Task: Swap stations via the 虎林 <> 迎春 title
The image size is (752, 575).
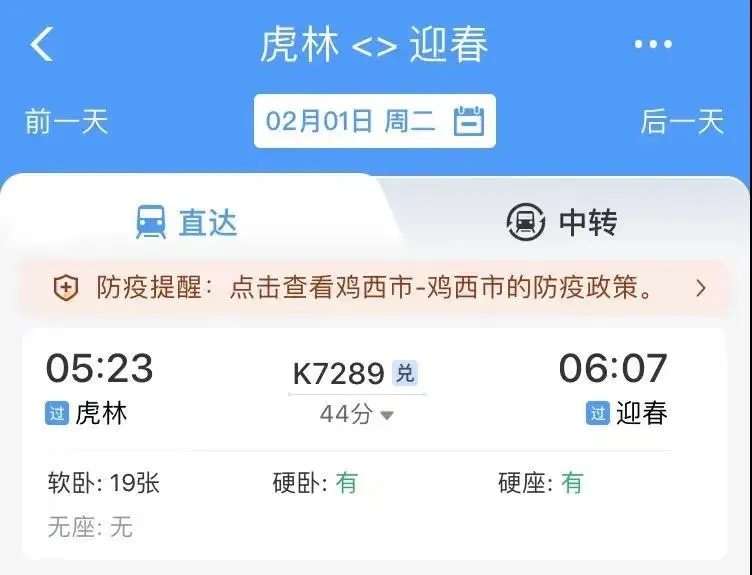Action: point(374,45)
